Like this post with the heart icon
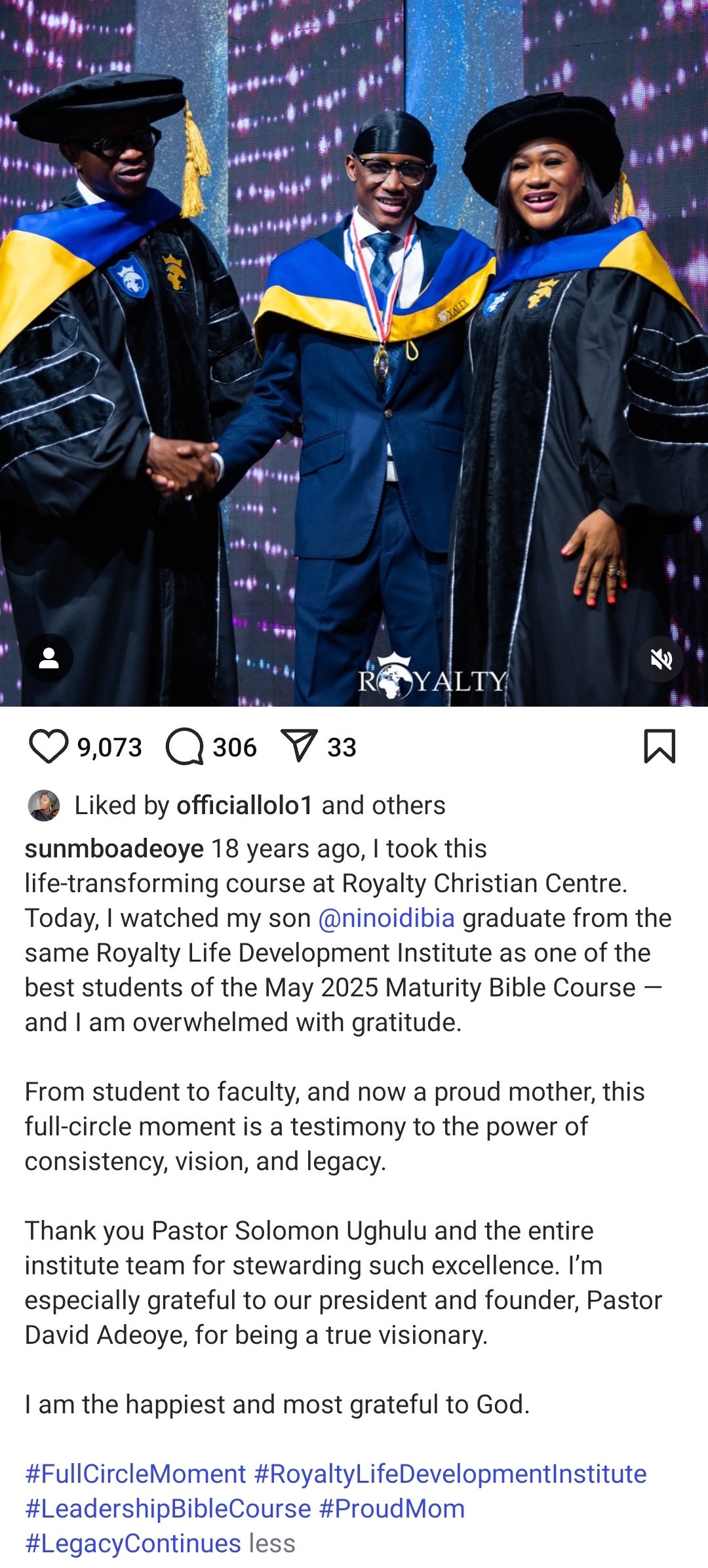 coord(49,747)
